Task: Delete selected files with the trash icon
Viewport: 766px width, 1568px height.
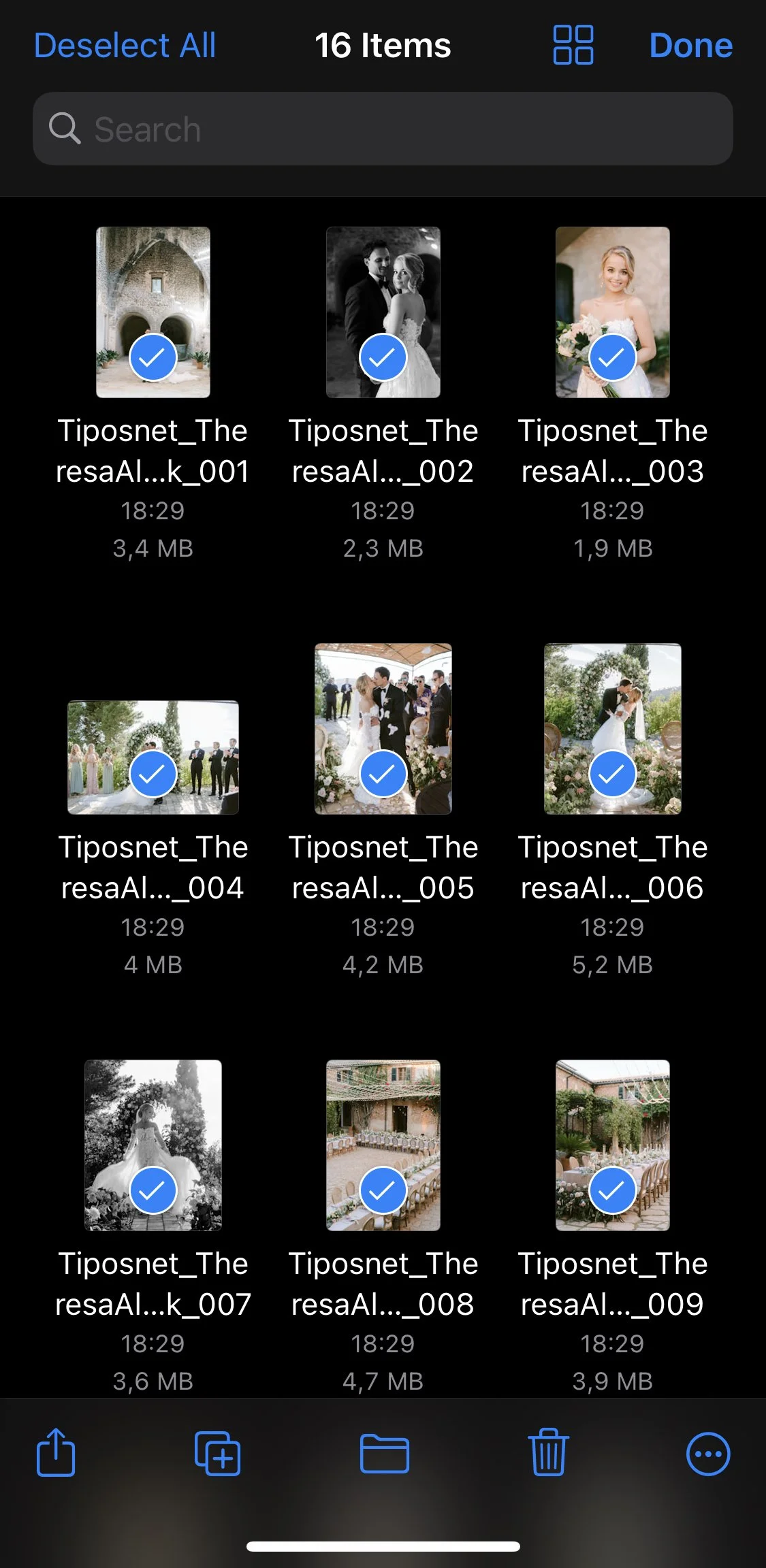Action: (548, 1452)
